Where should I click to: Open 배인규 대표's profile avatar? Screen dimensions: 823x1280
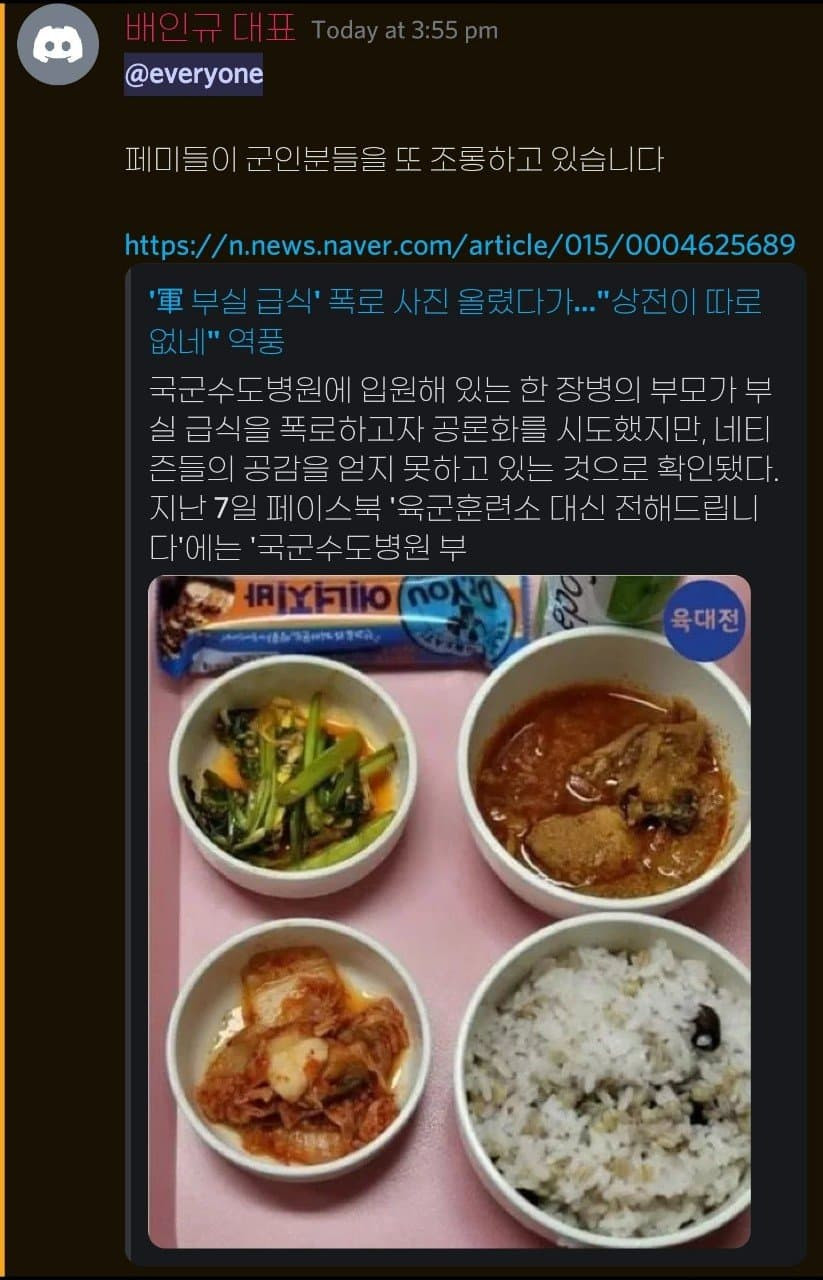[58, 45]
